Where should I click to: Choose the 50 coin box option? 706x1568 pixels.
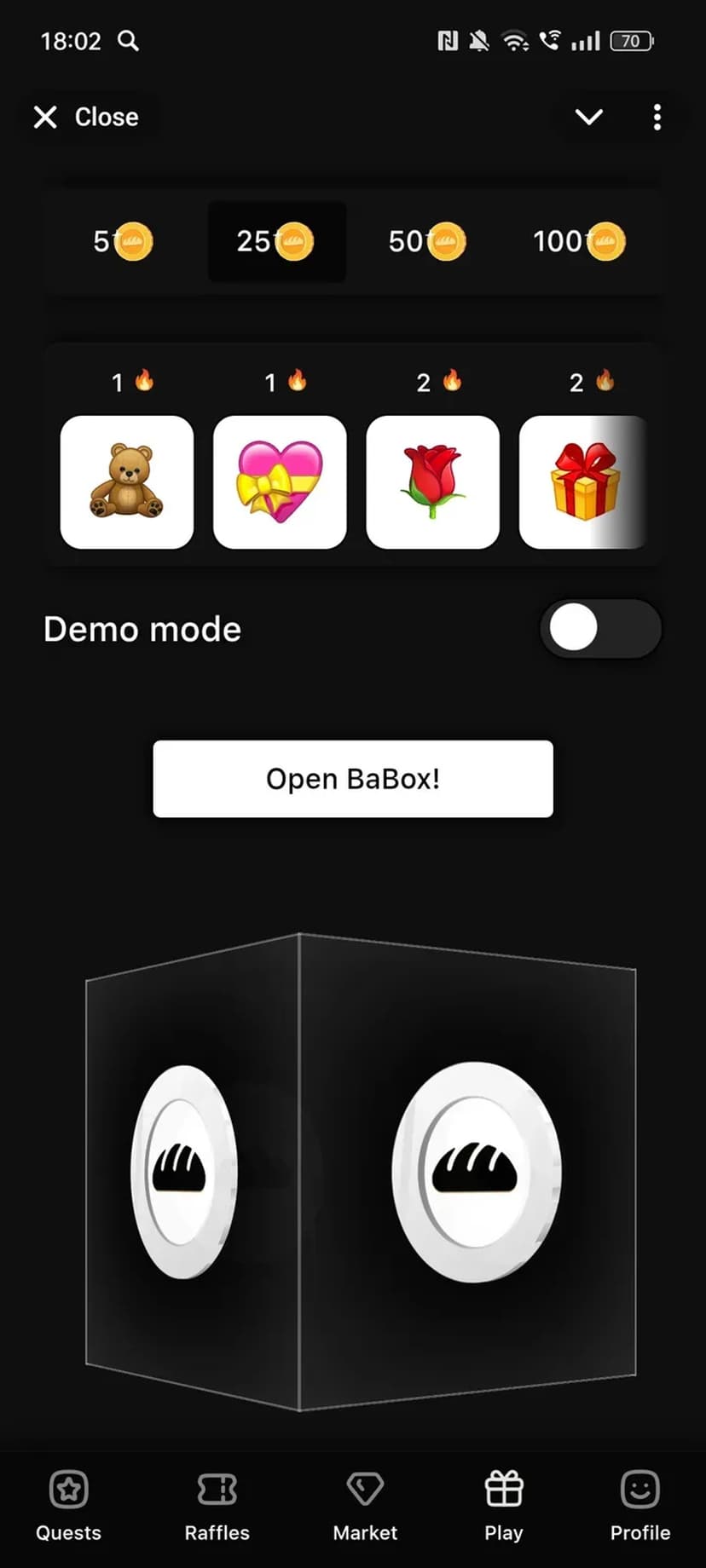coord(426,241)
